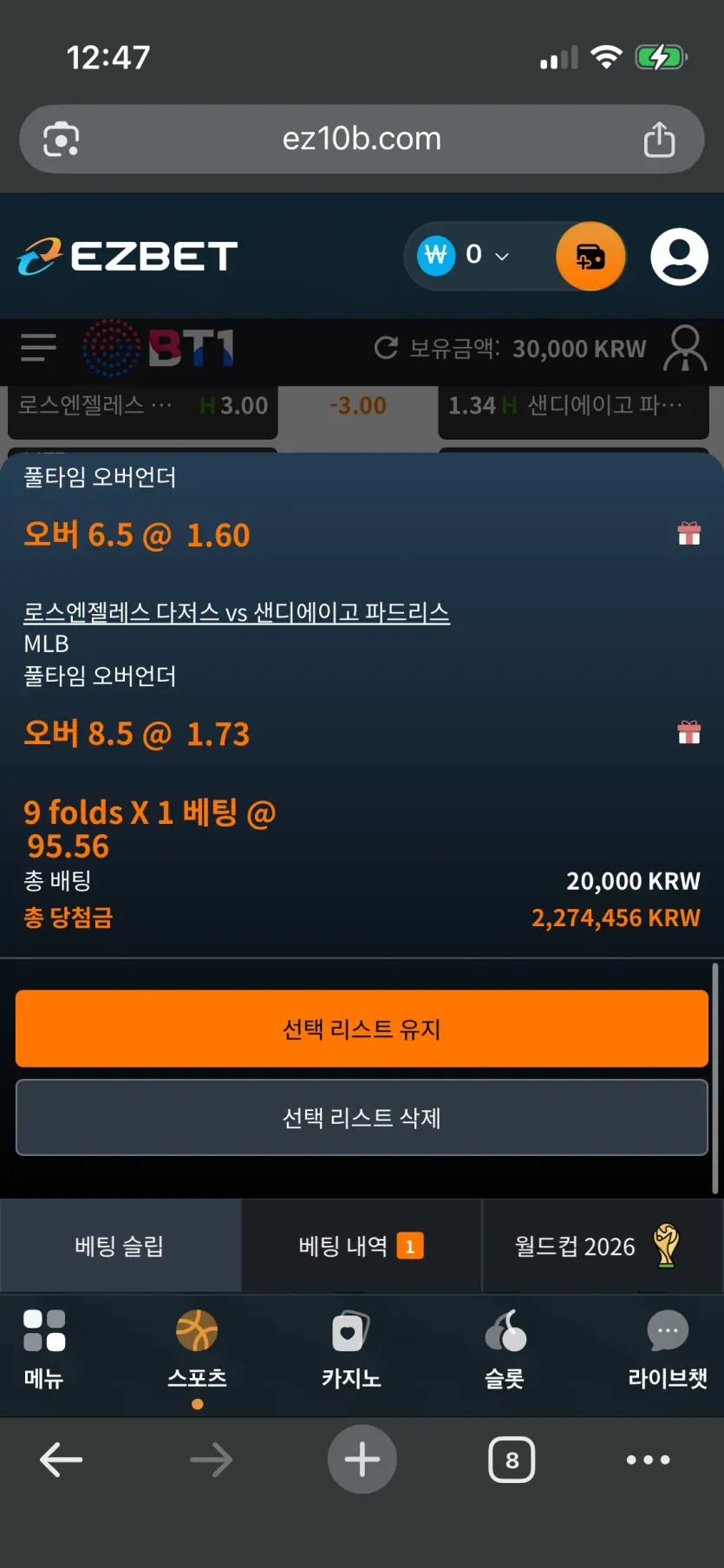Viewport: 724px width, 1568px height.
Task: Open the user profile avatar
Action: [679, 256]
